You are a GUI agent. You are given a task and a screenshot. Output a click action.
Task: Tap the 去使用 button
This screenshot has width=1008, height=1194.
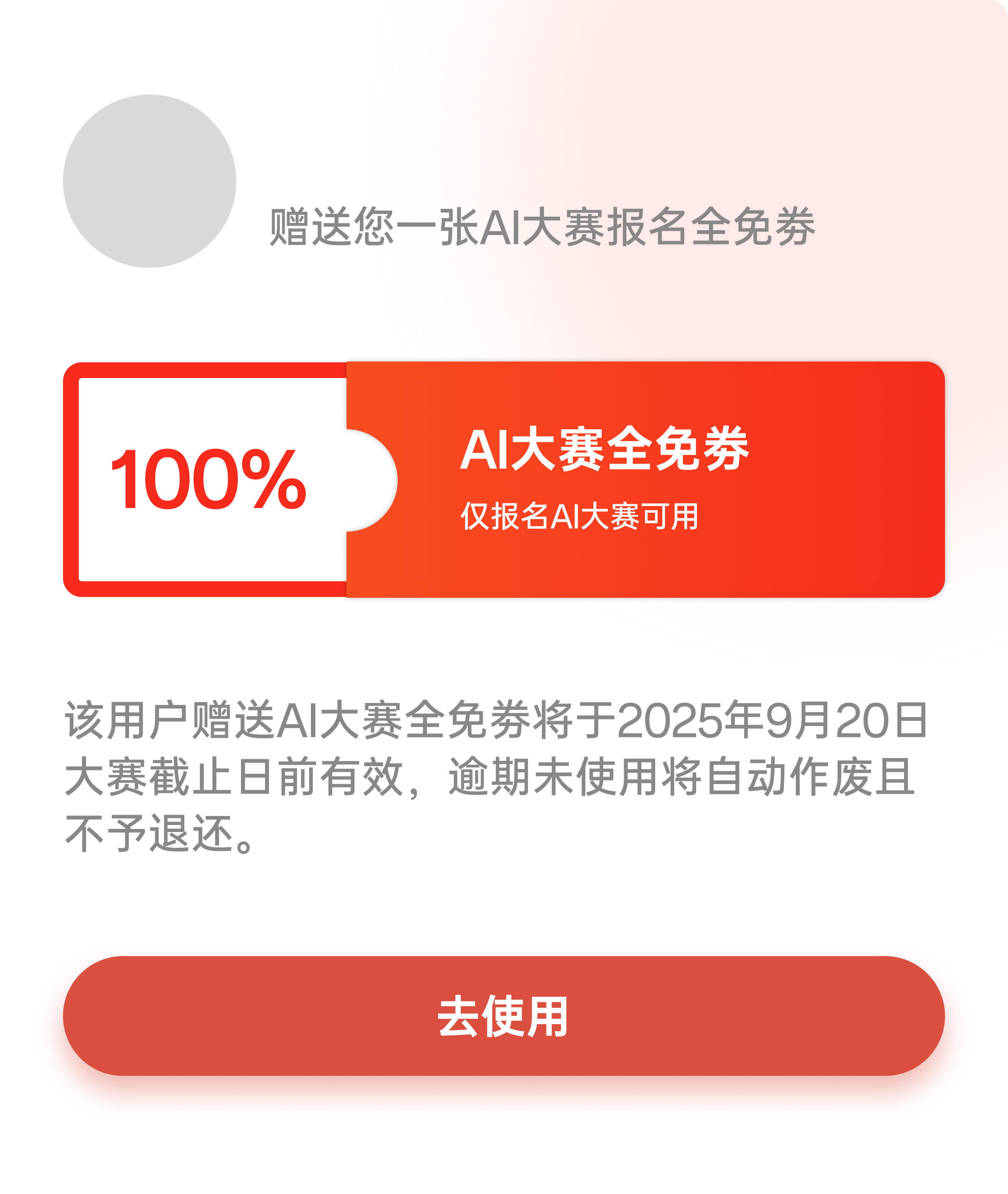pos(504,1016)
